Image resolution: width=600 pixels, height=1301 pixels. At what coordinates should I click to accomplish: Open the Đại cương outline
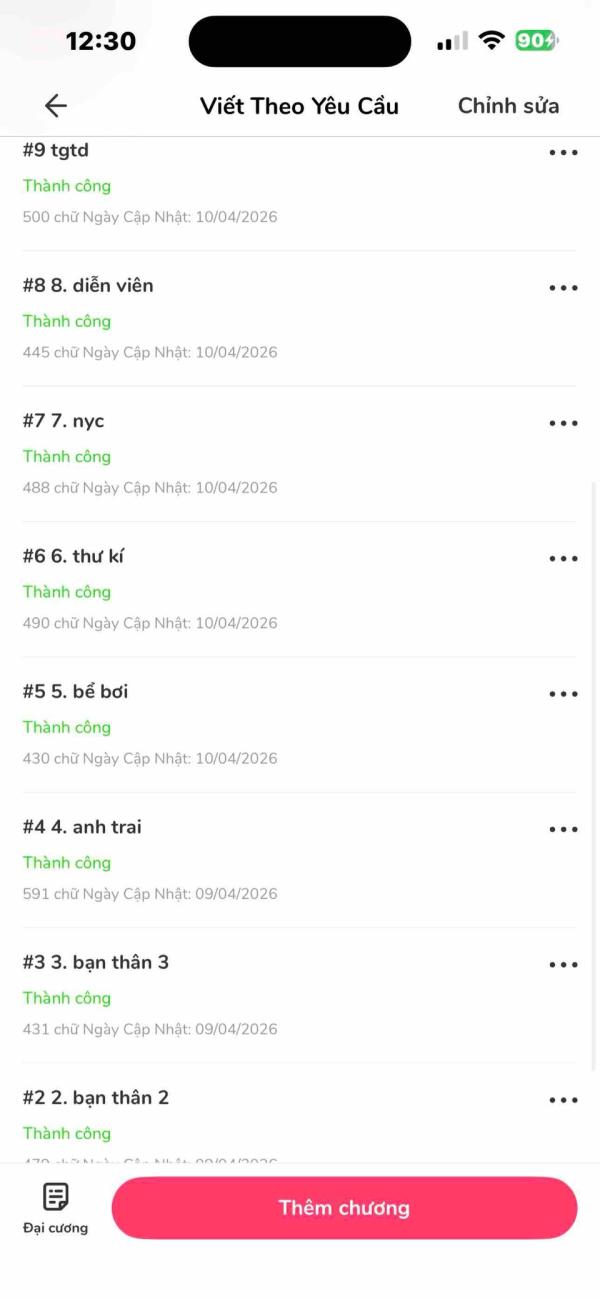point(56,1207)
